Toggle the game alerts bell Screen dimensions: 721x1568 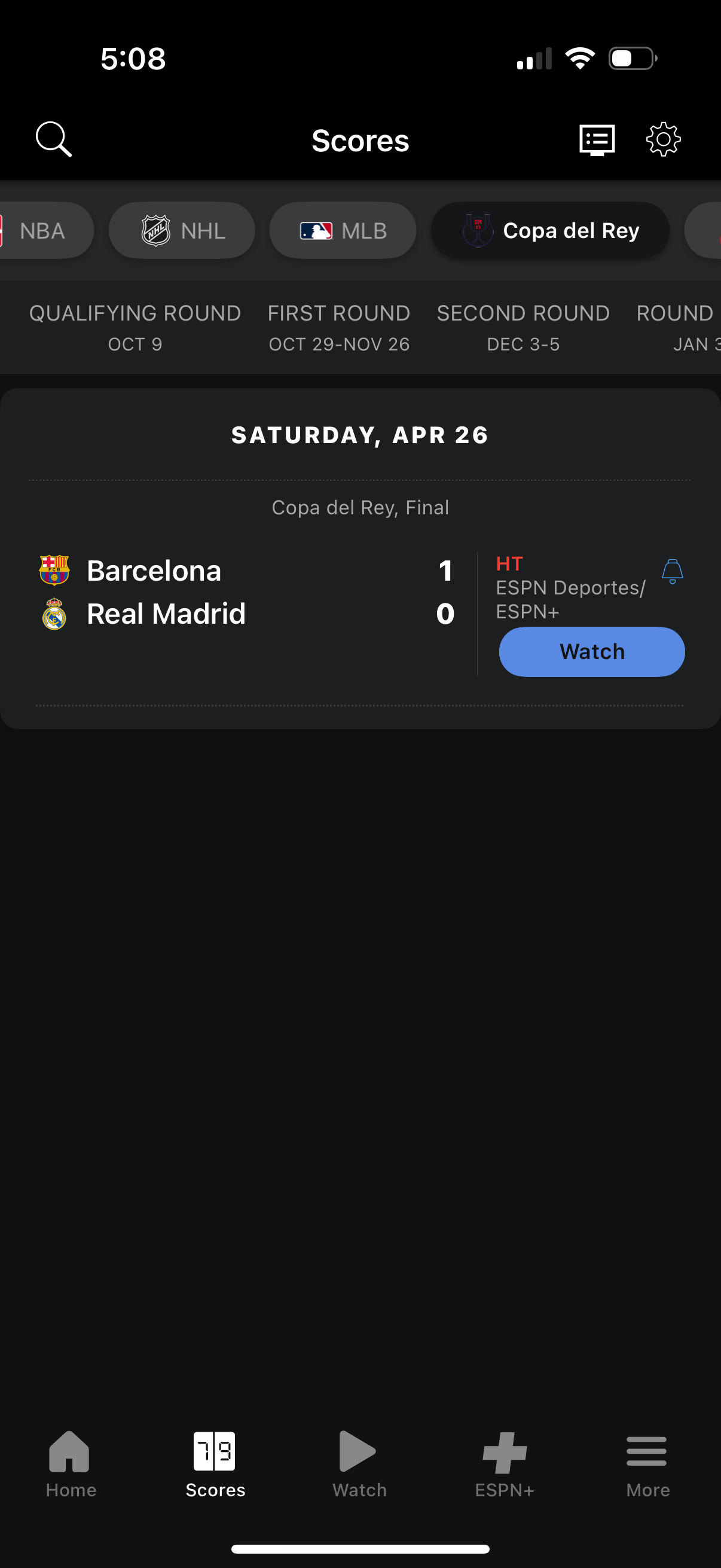(x=672, y=572)
